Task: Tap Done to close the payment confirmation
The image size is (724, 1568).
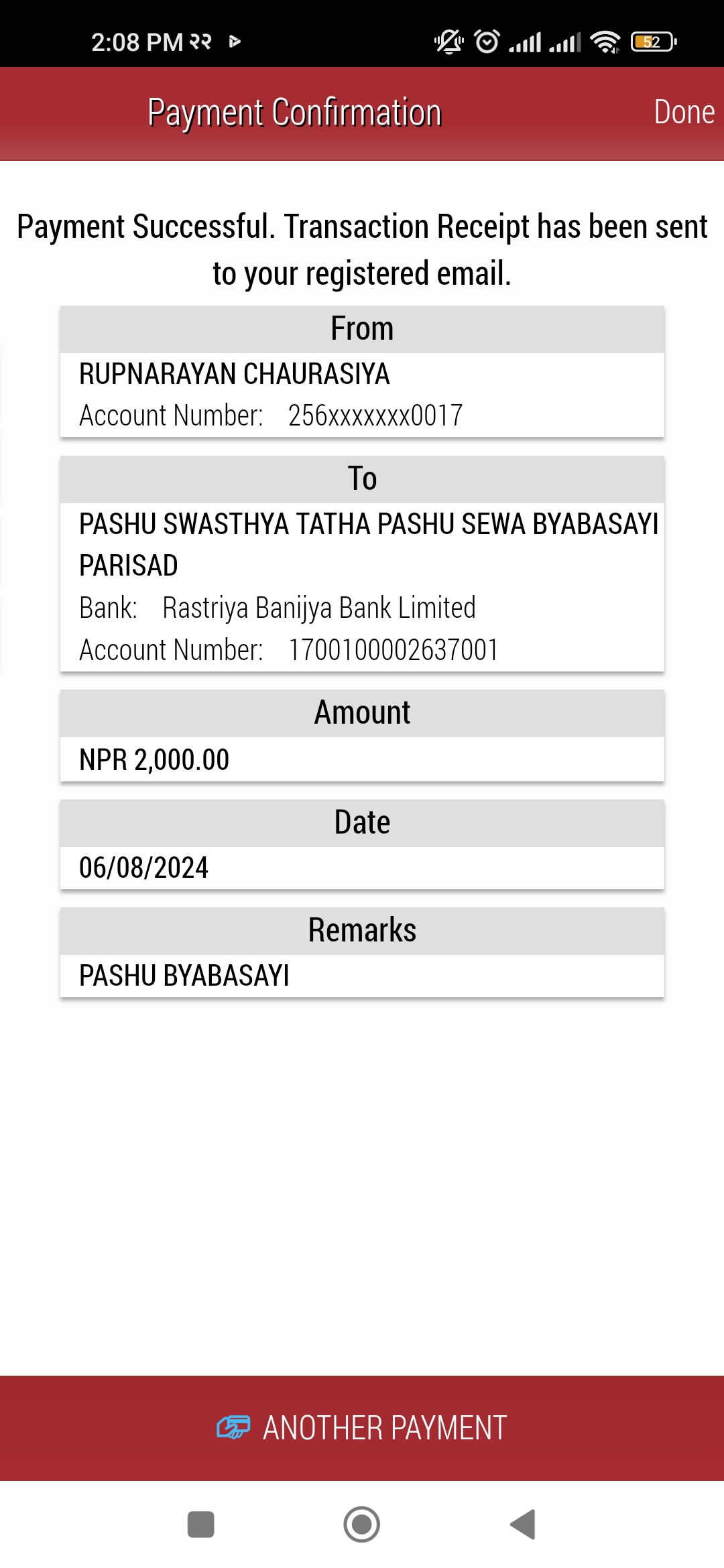Action: click(684, 113)
